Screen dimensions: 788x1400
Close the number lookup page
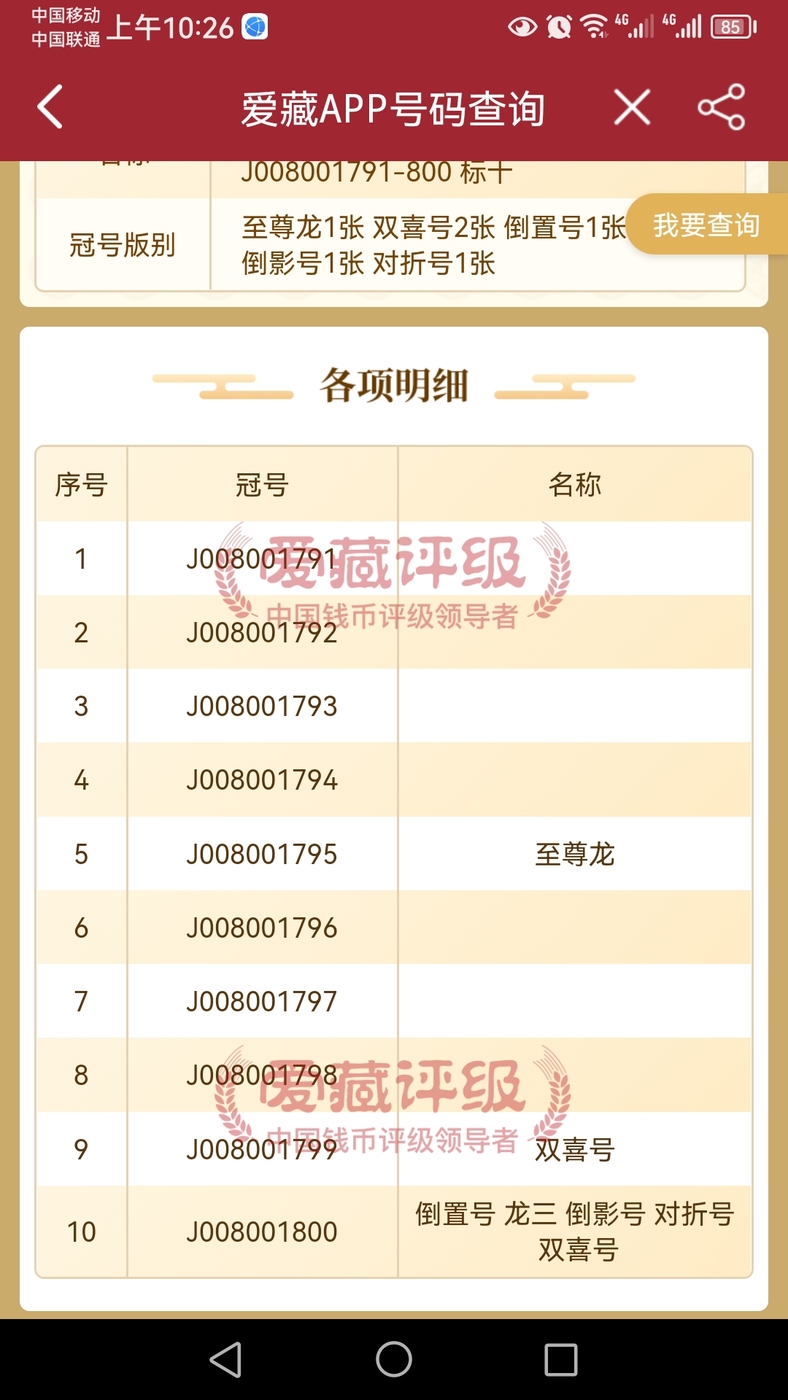[632, 107]
